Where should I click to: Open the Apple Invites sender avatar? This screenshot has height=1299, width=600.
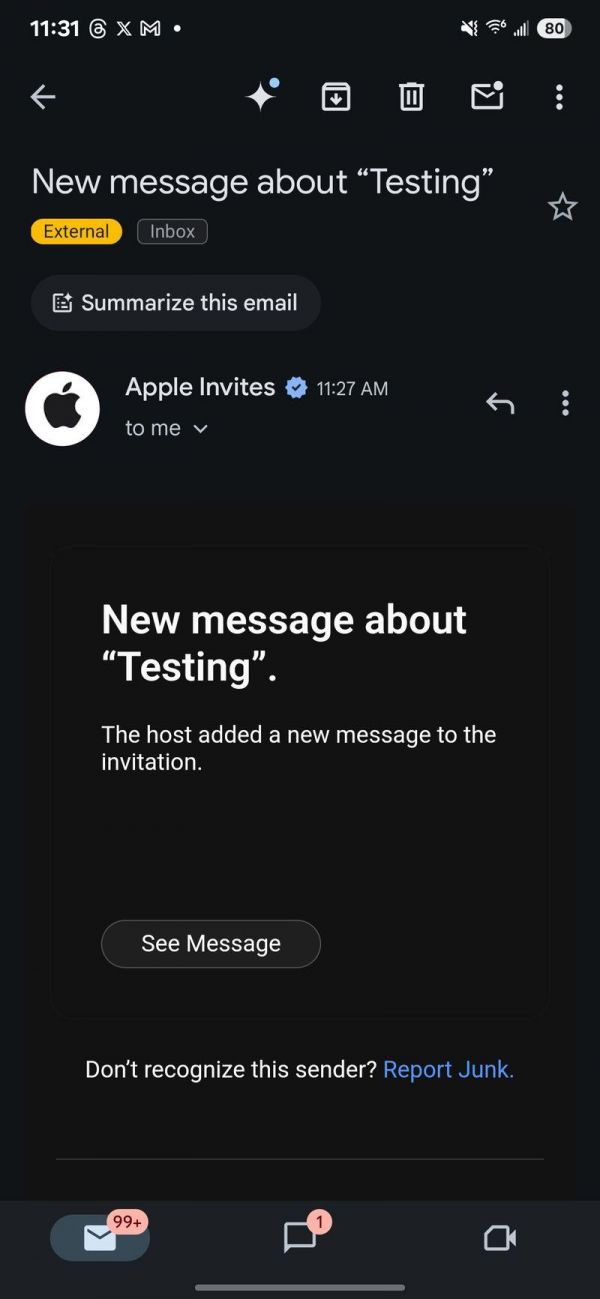[x=62, y=408]
